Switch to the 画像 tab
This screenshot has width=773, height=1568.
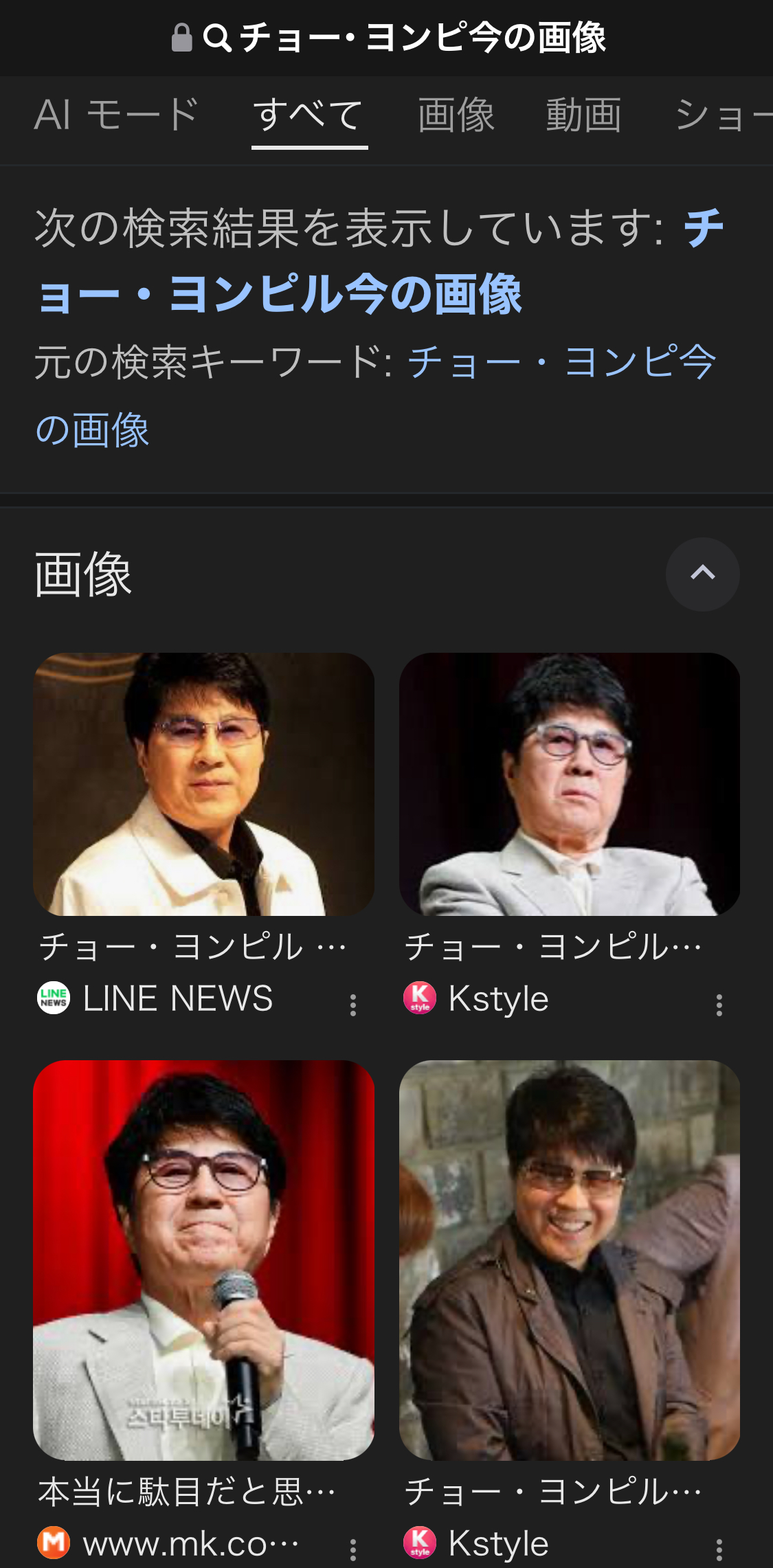point(456,115)
